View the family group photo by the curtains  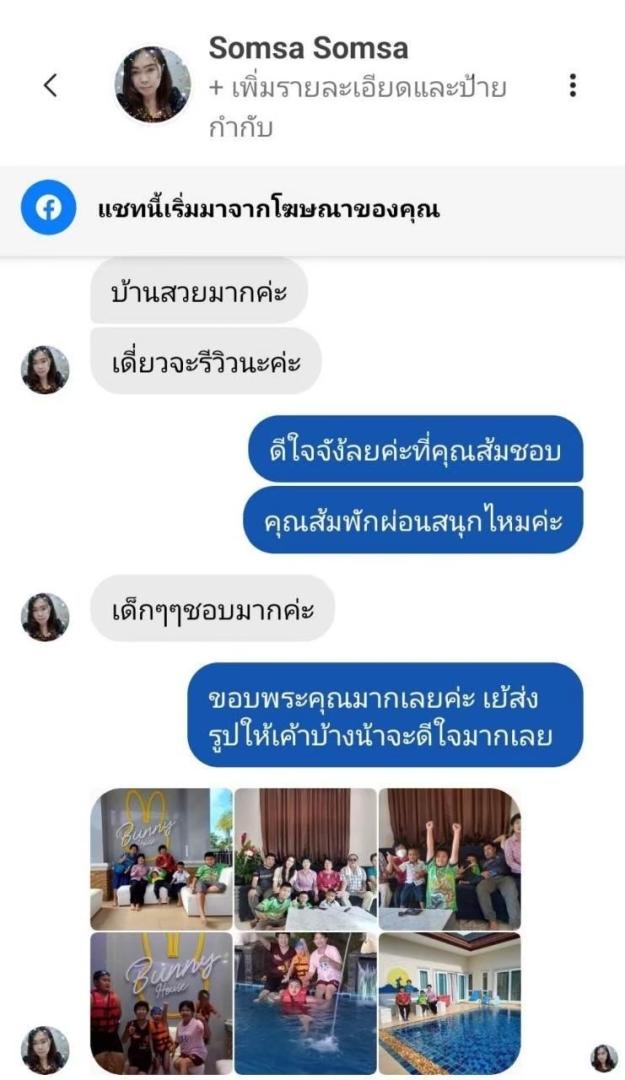(305, 859)
